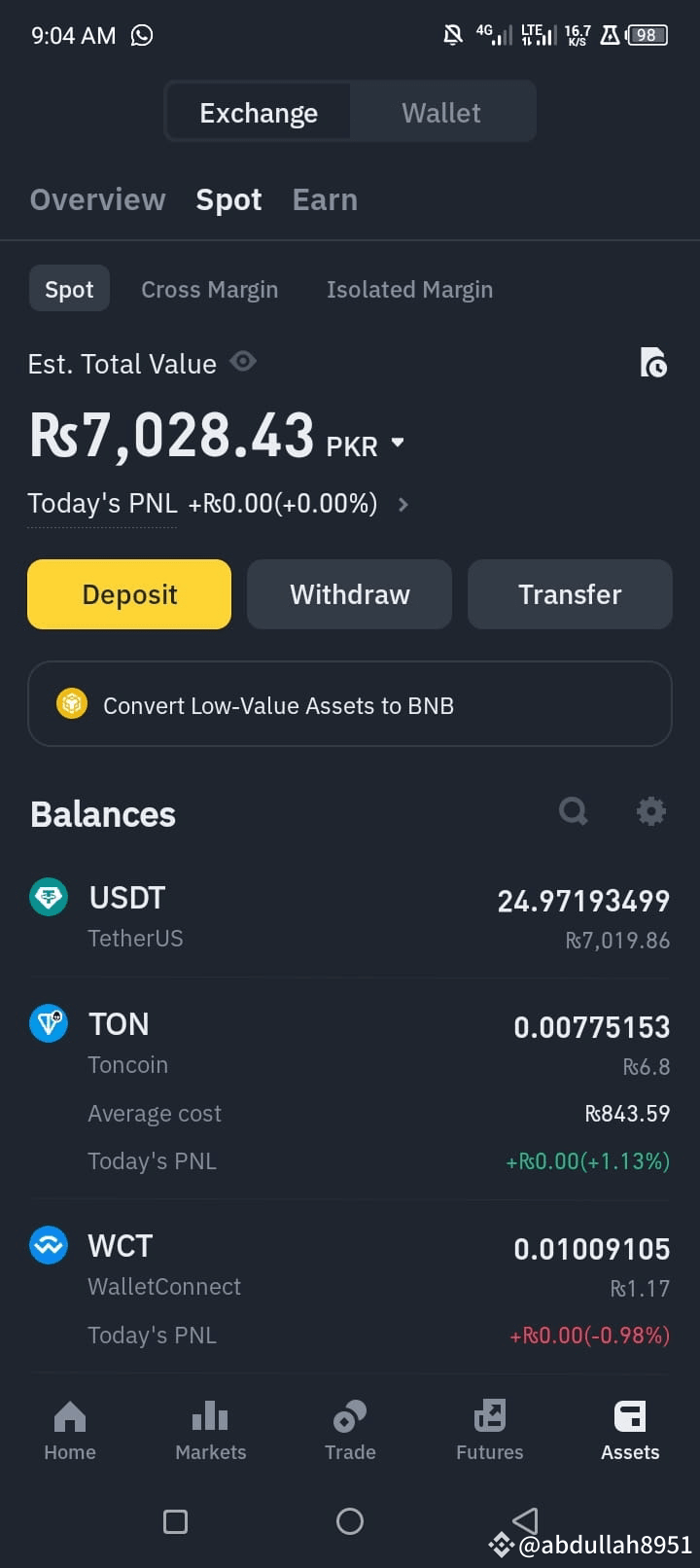Open the USDT TetherUS token icon
This screenshot has width=700, height=1568.
[x=49, y=897]
